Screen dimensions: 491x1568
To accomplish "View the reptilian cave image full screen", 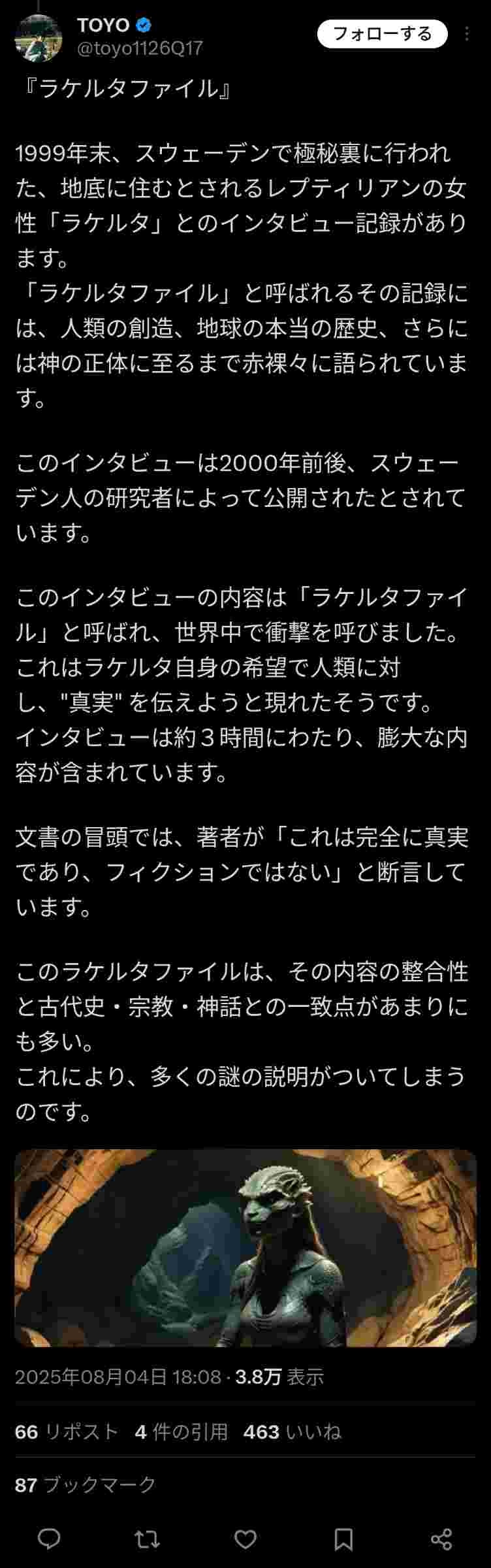I will [246, 1248].
